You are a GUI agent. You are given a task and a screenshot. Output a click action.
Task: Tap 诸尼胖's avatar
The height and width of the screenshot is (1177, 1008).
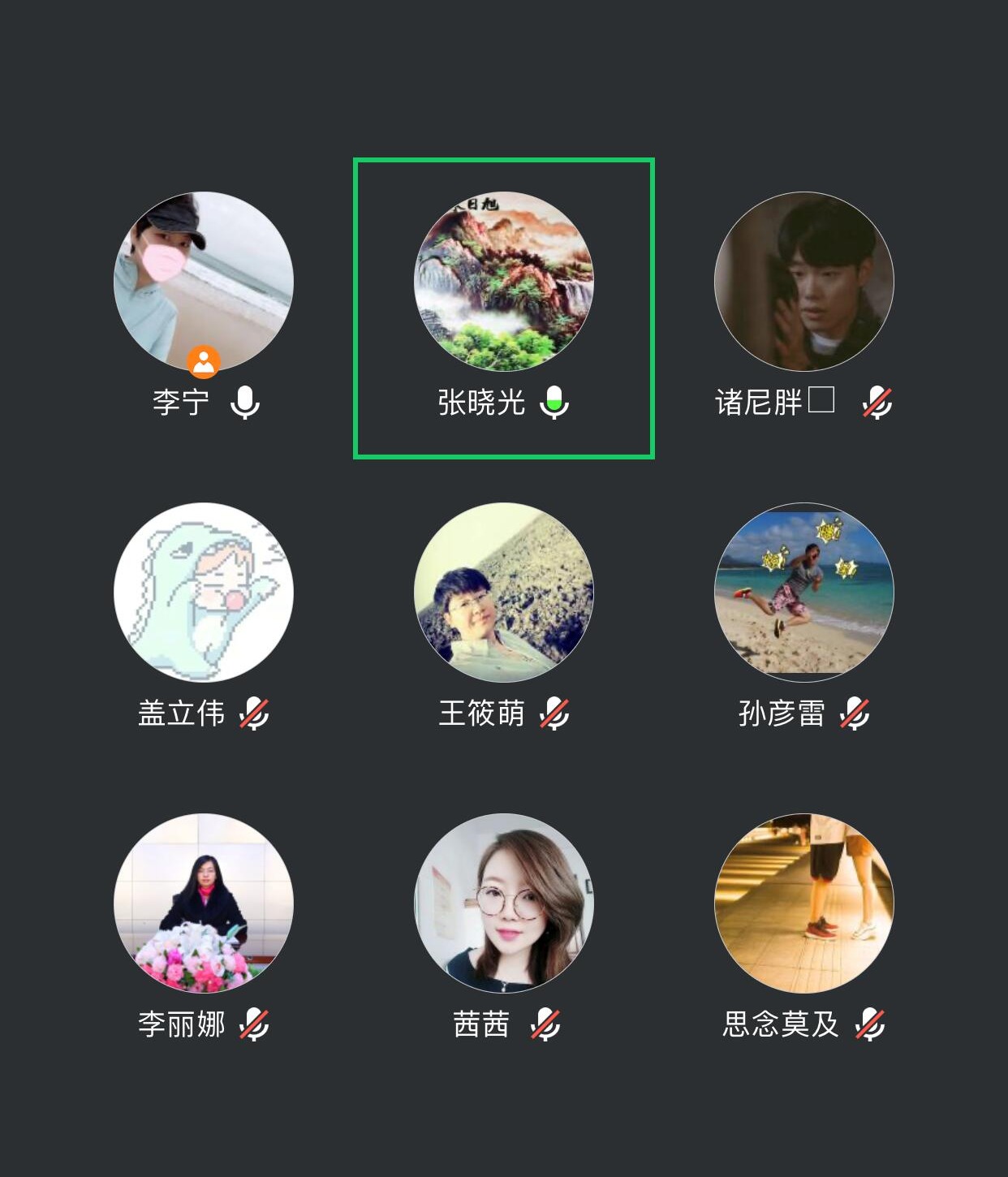pyautogui.click(x=803, y=282)
